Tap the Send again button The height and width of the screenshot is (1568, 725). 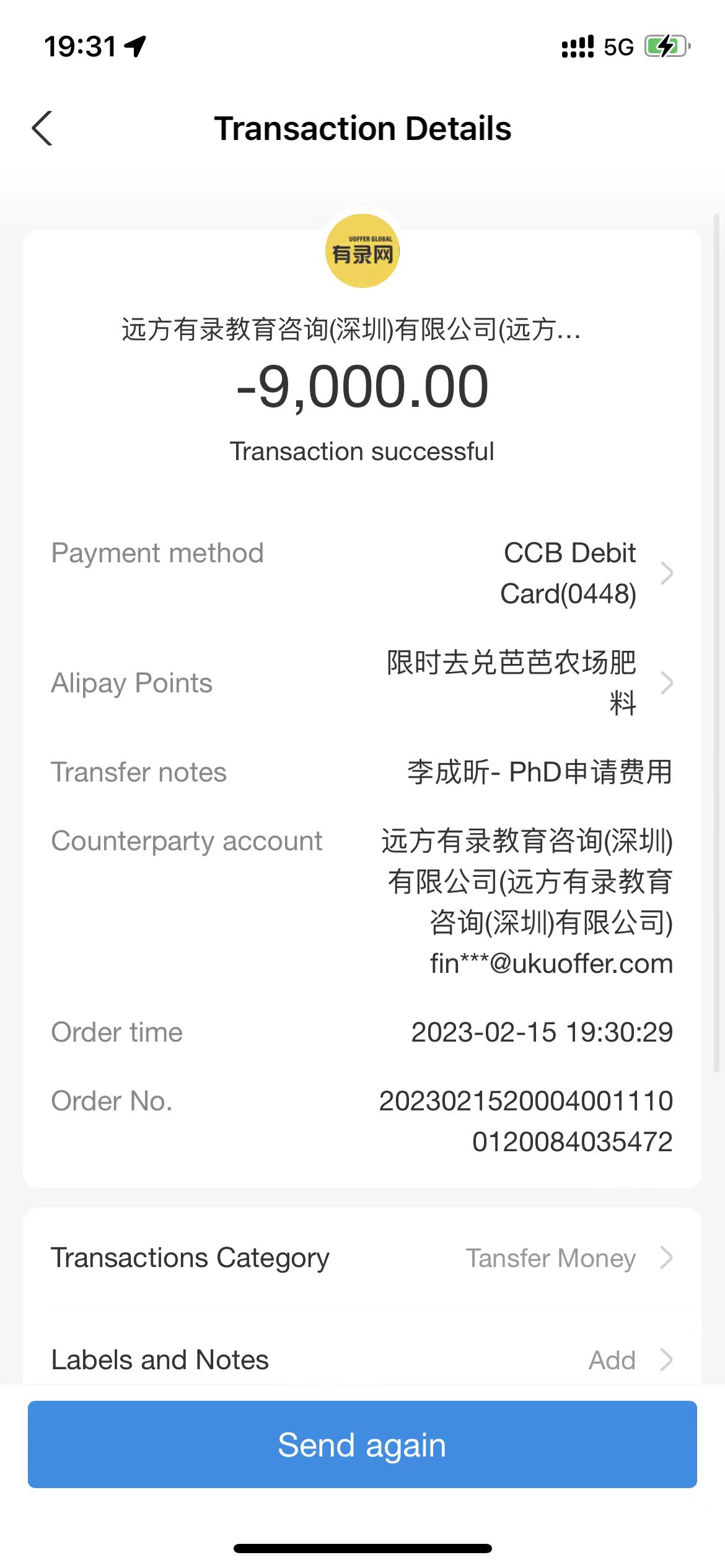point(362,1444)
